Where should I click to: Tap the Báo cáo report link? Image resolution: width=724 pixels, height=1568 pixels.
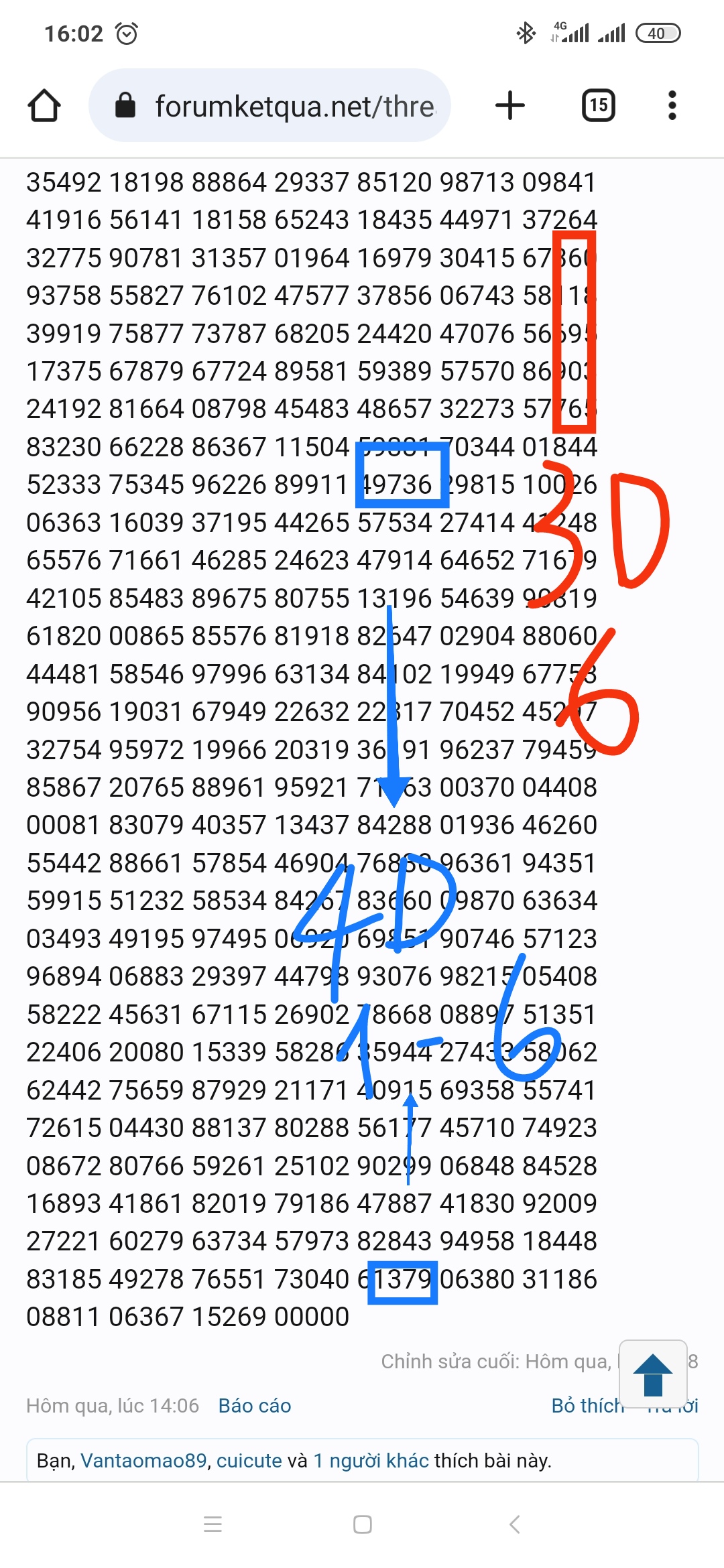pyautogui.click(x=255, y=1405)
